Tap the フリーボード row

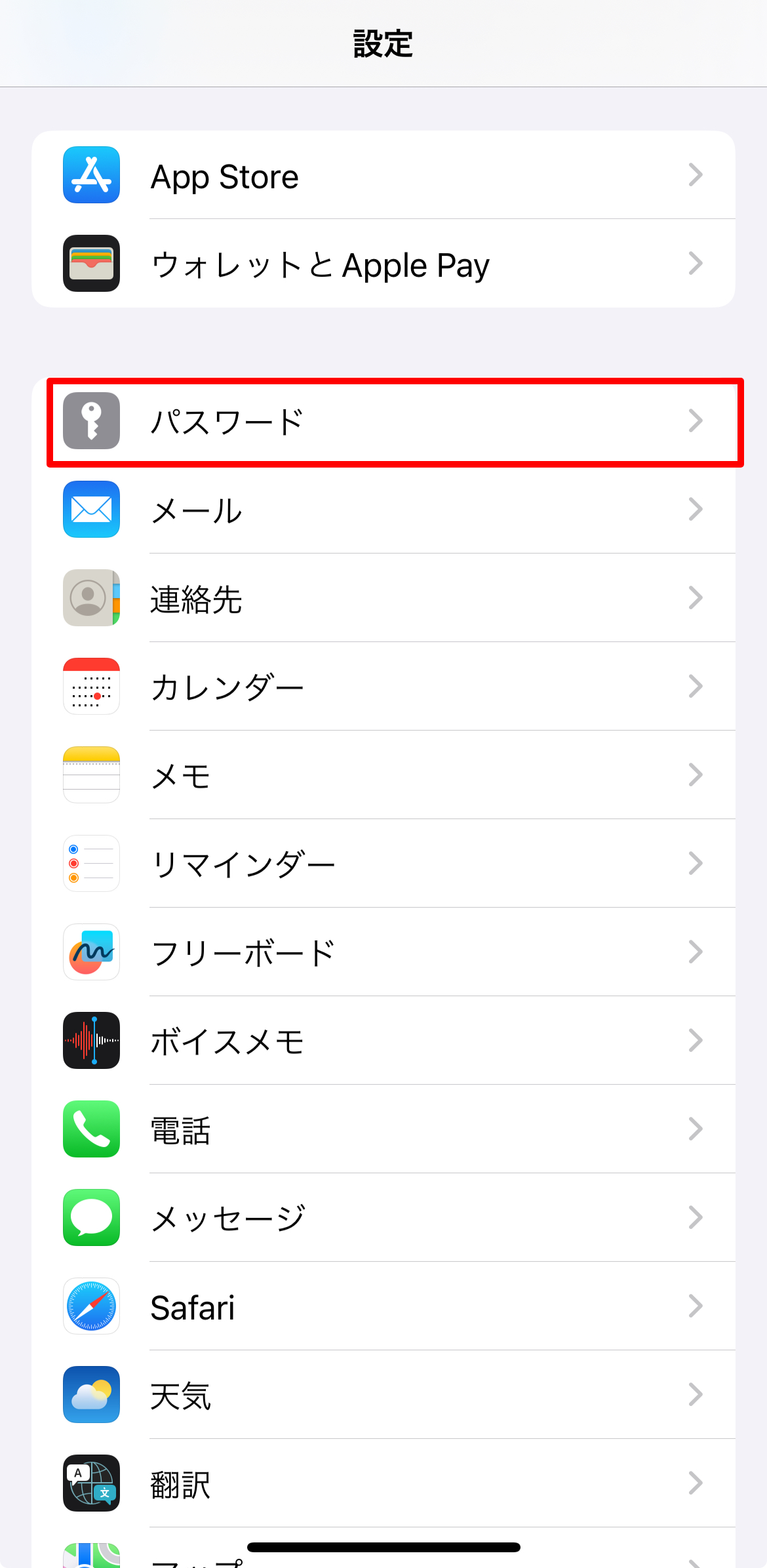tap(383, 952)
